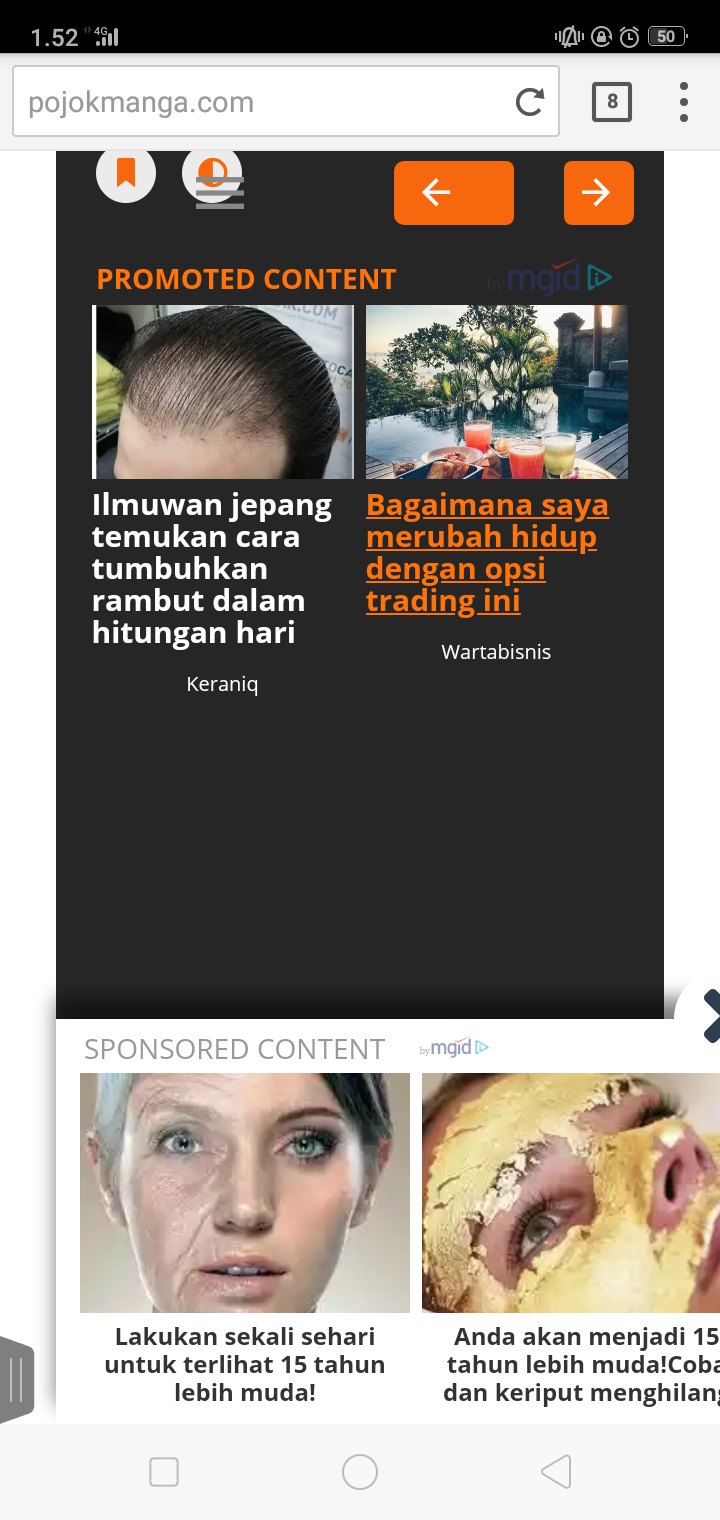Tap the mgid logo in promoted content
This screenshot has height=1520, width=720.
click(550, 279)
